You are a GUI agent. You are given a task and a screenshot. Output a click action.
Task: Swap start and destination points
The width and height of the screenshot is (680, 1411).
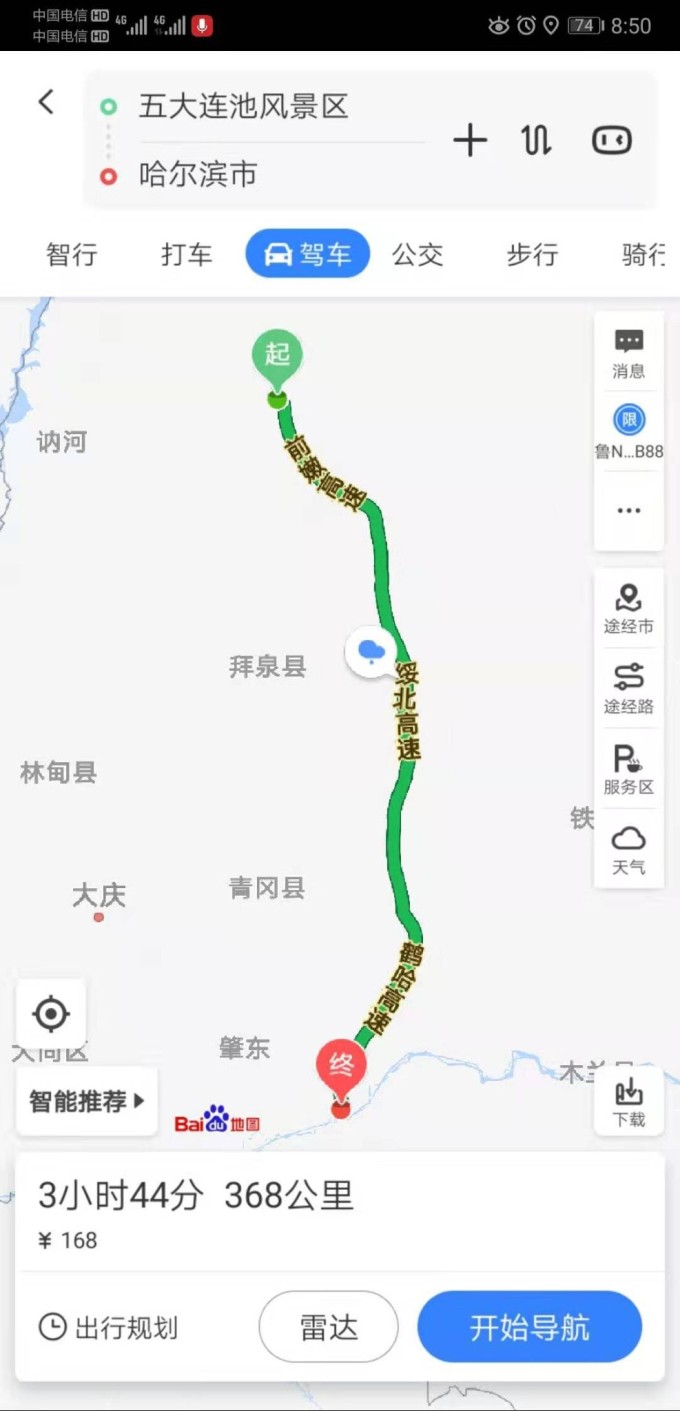[x=537, y=141]
